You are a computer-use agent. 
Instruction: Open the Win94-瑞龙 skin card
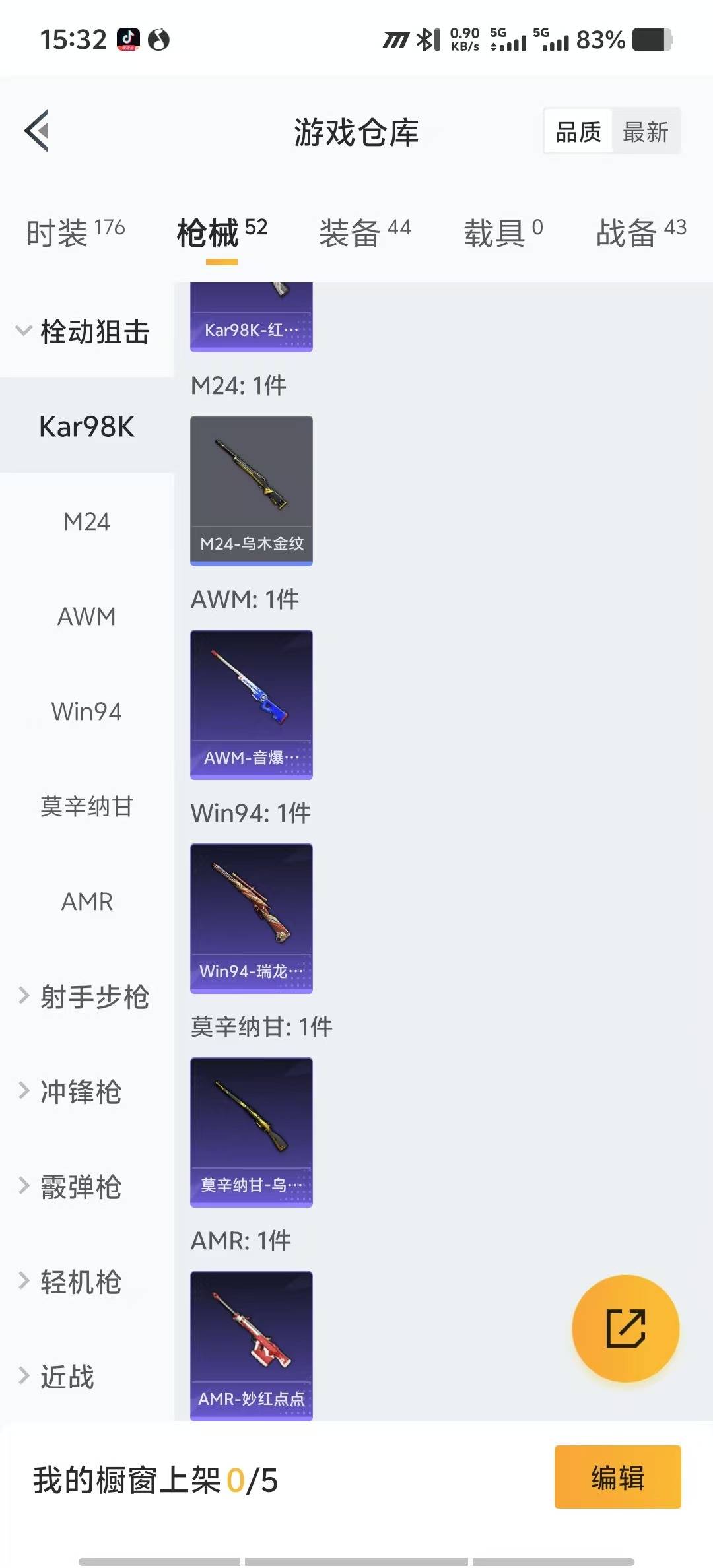(252, 918)
